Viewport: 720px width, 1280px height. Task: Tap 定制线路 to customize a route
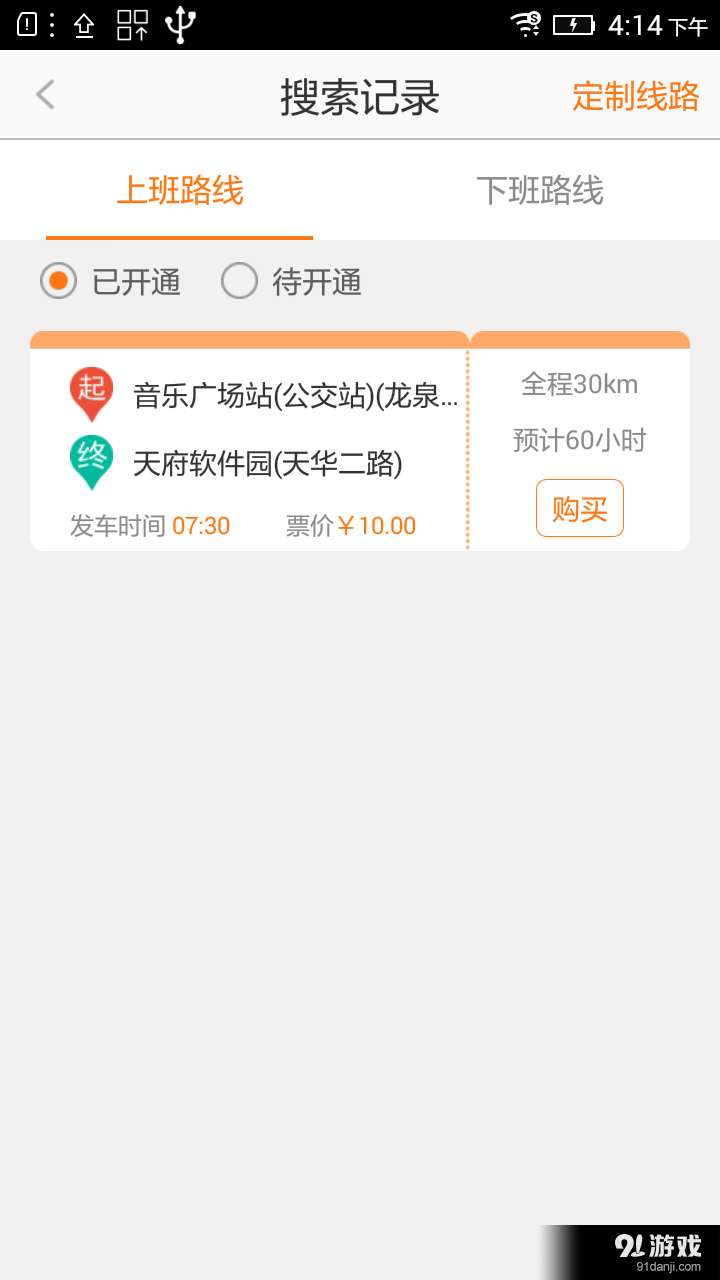635,96
